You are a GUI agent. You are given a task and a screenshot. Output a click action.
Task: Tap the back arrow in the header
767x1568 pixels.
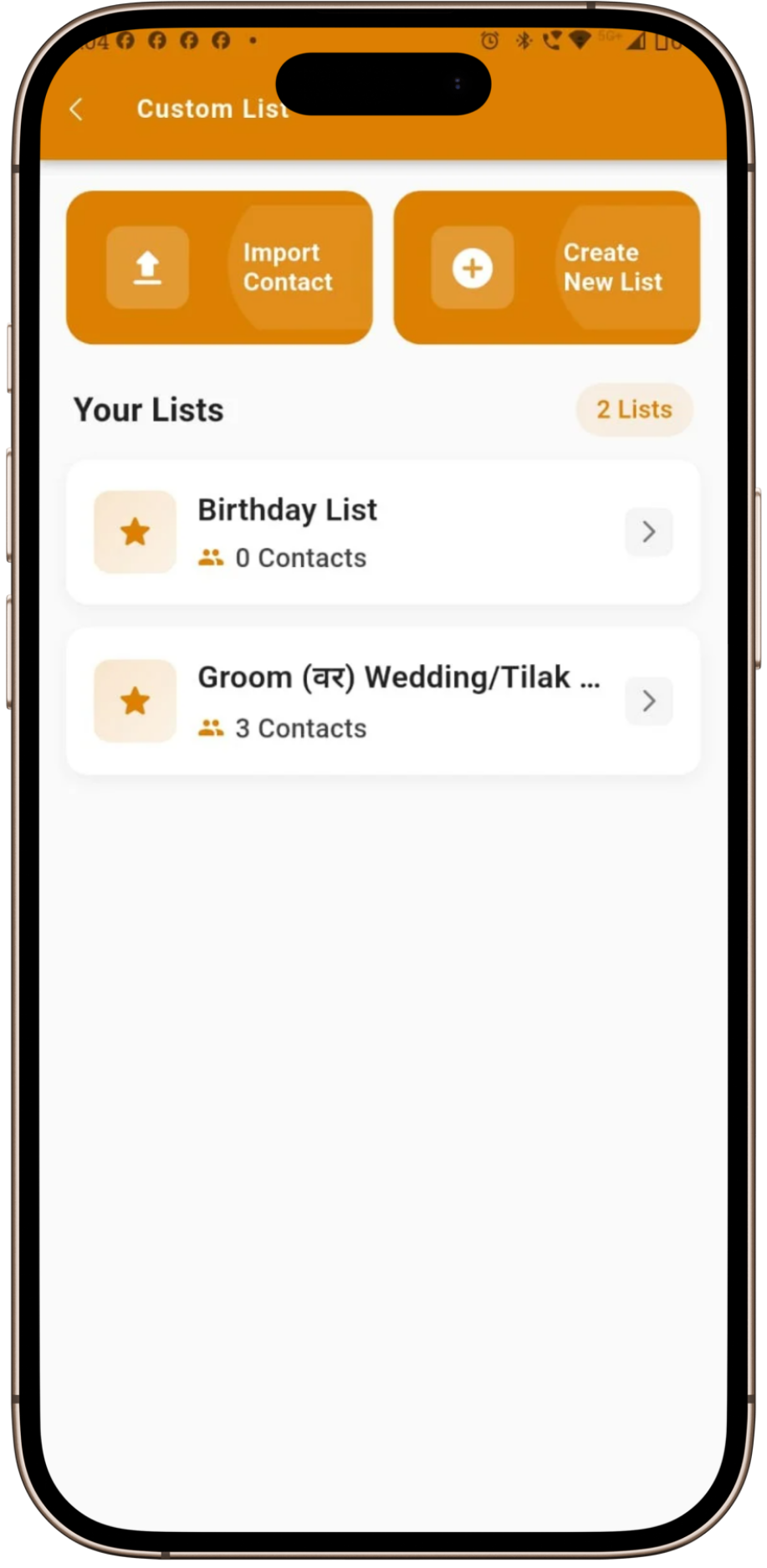(x=75, y=109)
